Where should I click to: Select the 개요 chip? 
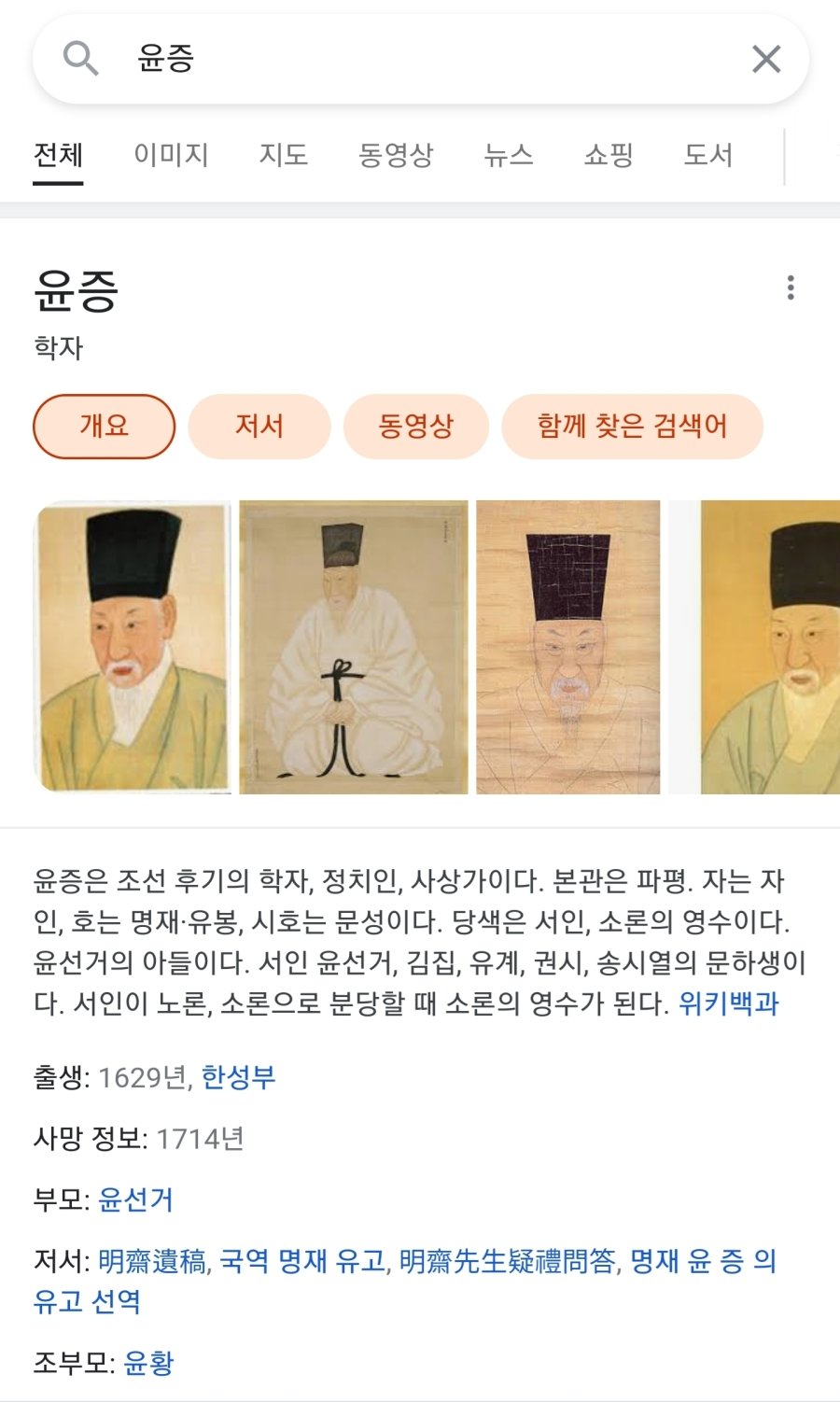[x=104, y=427]
